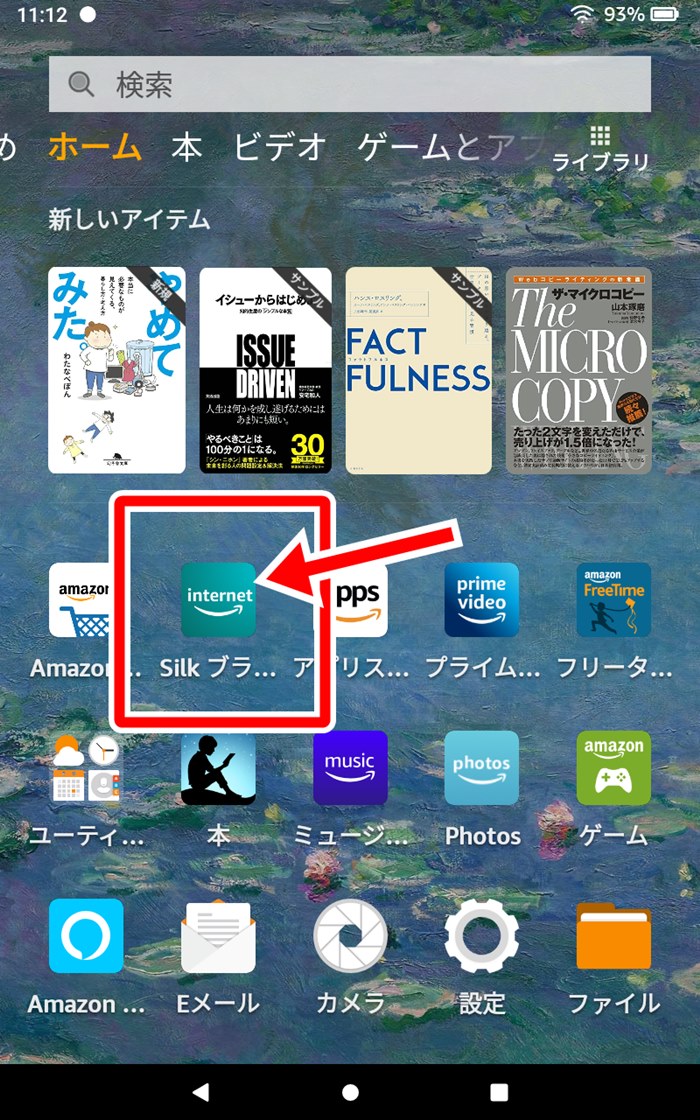Open the 設定 settings gear
700x1120 pixels.
tap(481, 936)
